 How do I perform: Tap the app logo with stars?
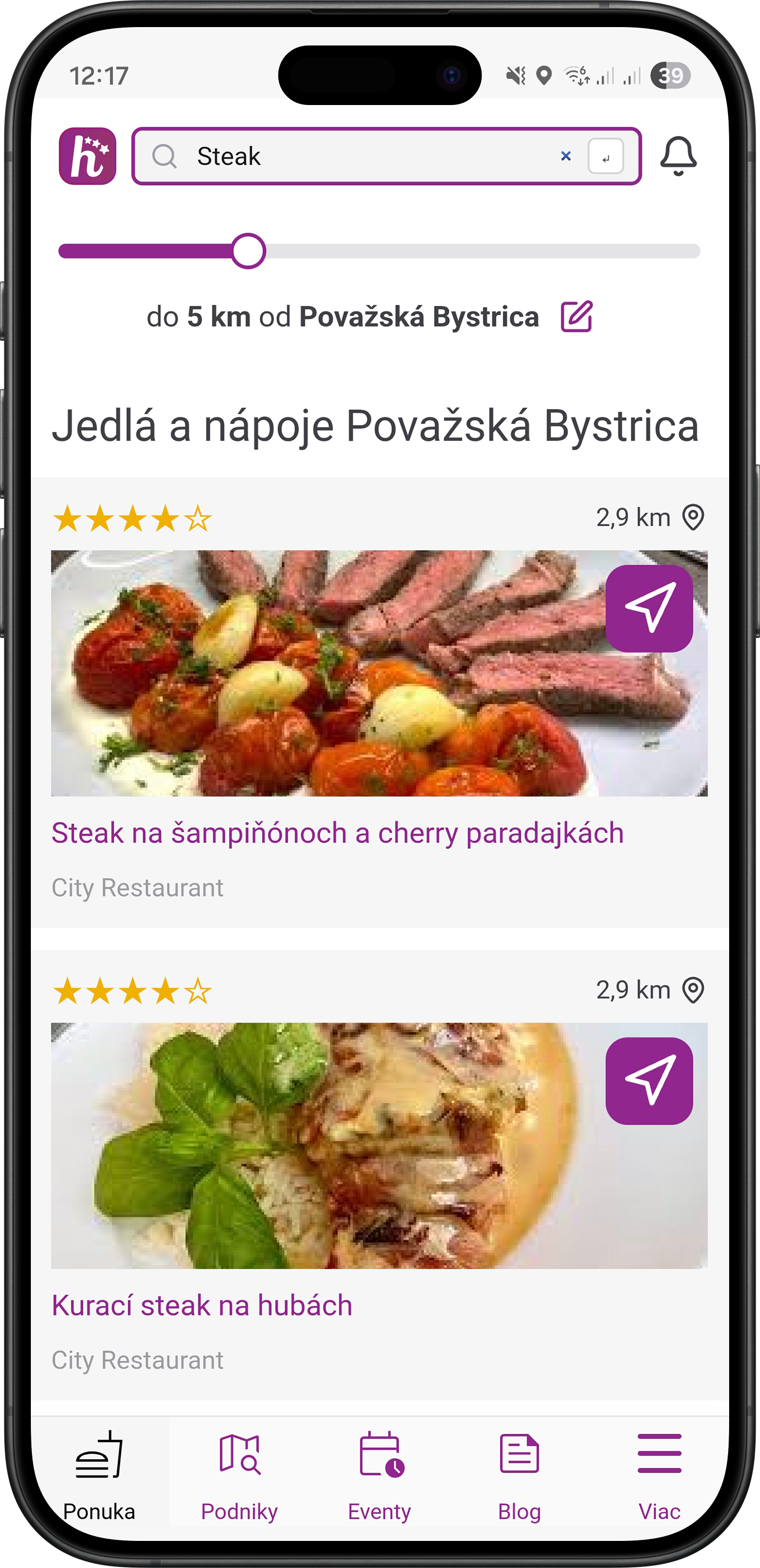pos(89,156)
